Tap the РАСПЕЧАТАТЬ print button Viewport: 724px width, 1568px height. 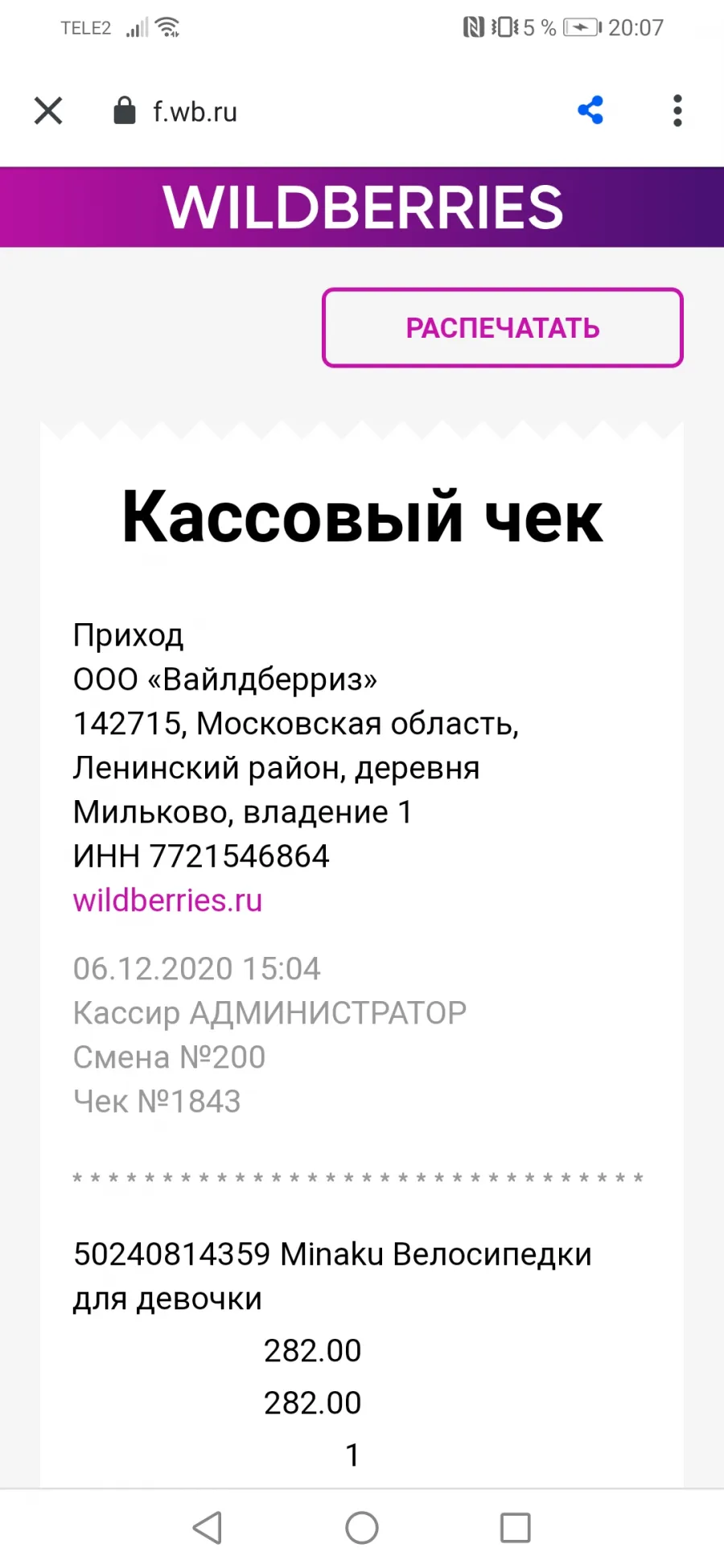pyautogui.click(x=503, y=328)
